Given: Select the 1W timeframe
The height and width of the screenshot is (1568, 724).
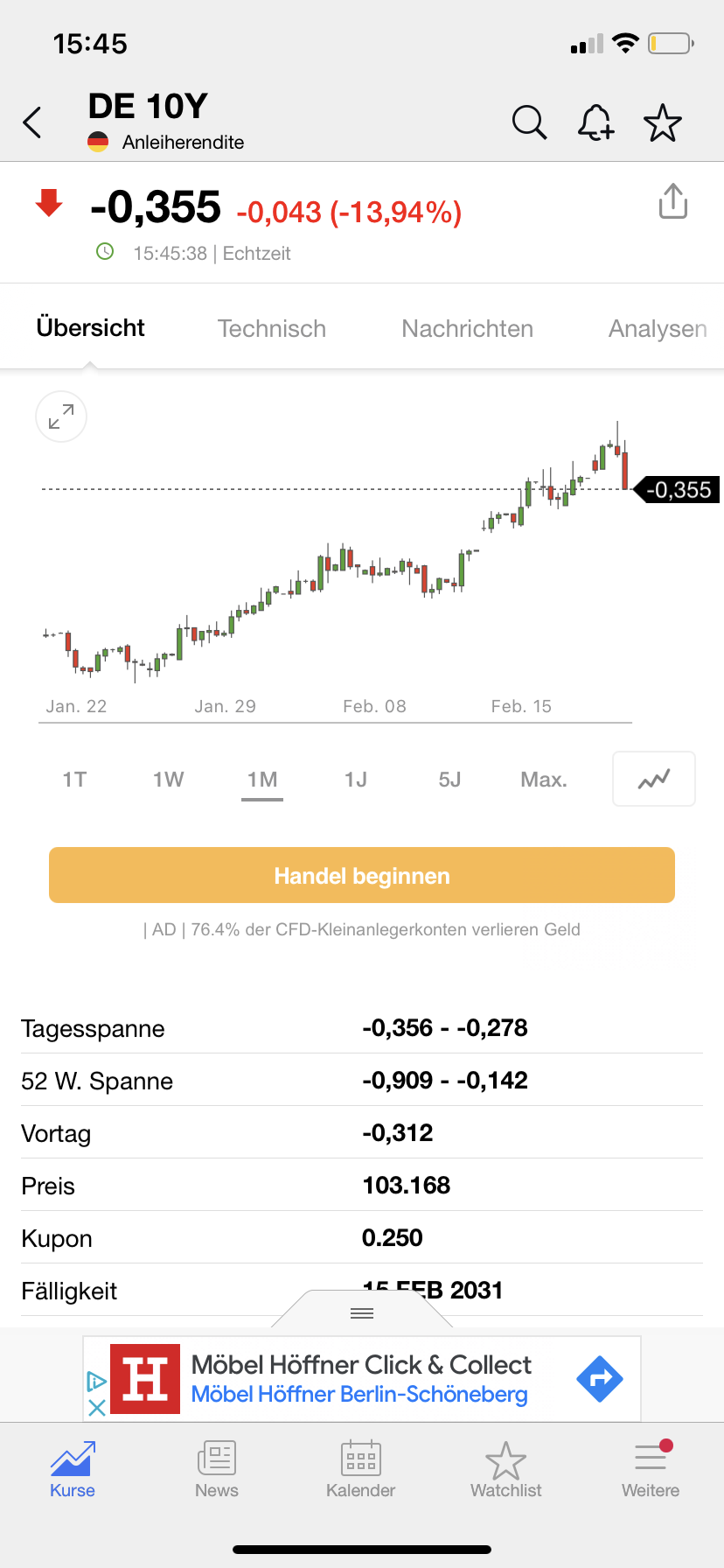Looking at the screenshot, I should 168,779.
